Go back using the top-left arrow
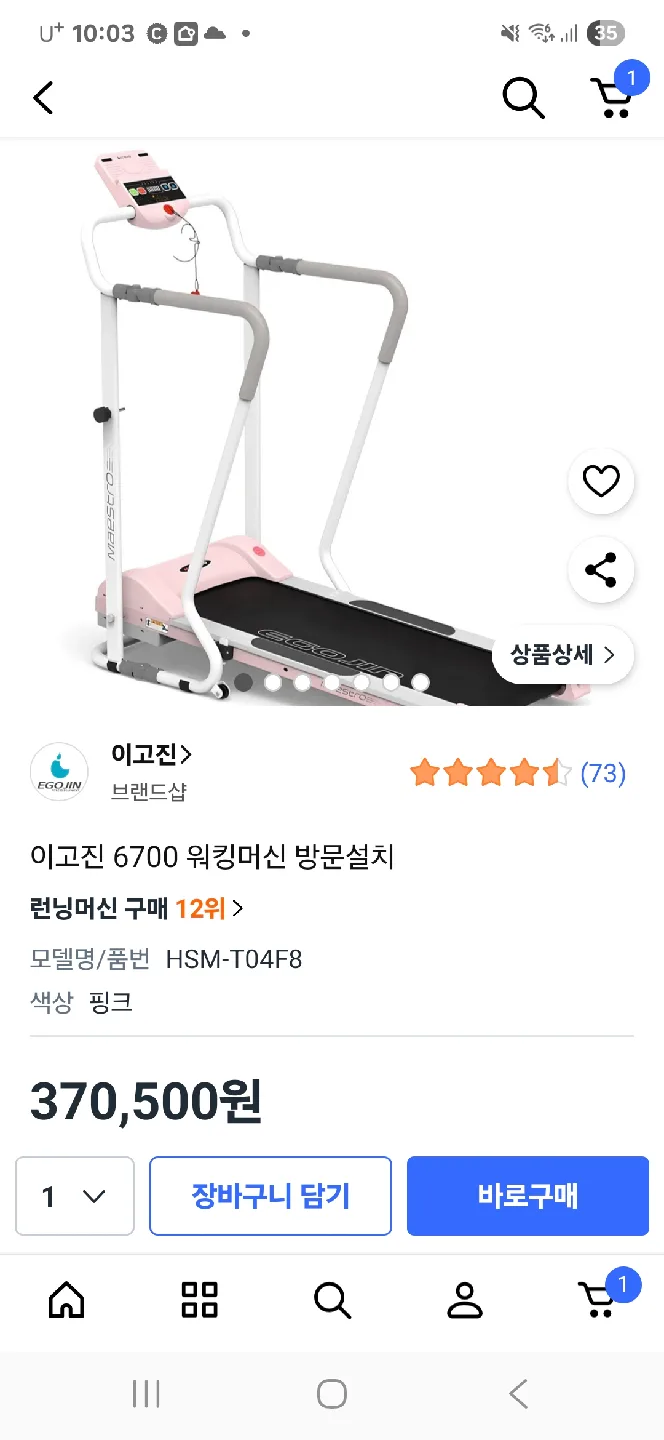Image resolution: width=664 pixels, height=1440 pixels. tap(43, 98)
